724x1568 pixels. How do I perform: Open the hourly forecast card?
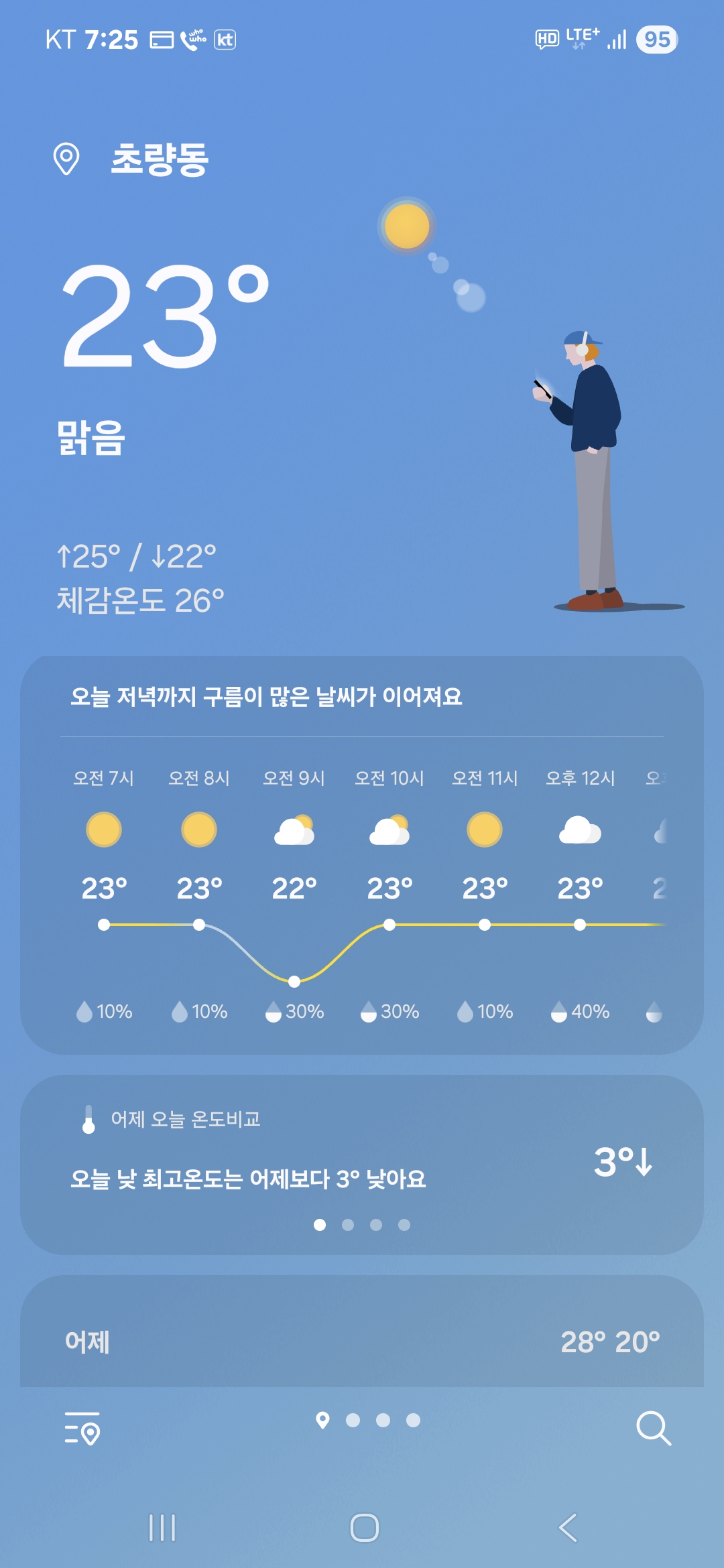coord(362,854)
